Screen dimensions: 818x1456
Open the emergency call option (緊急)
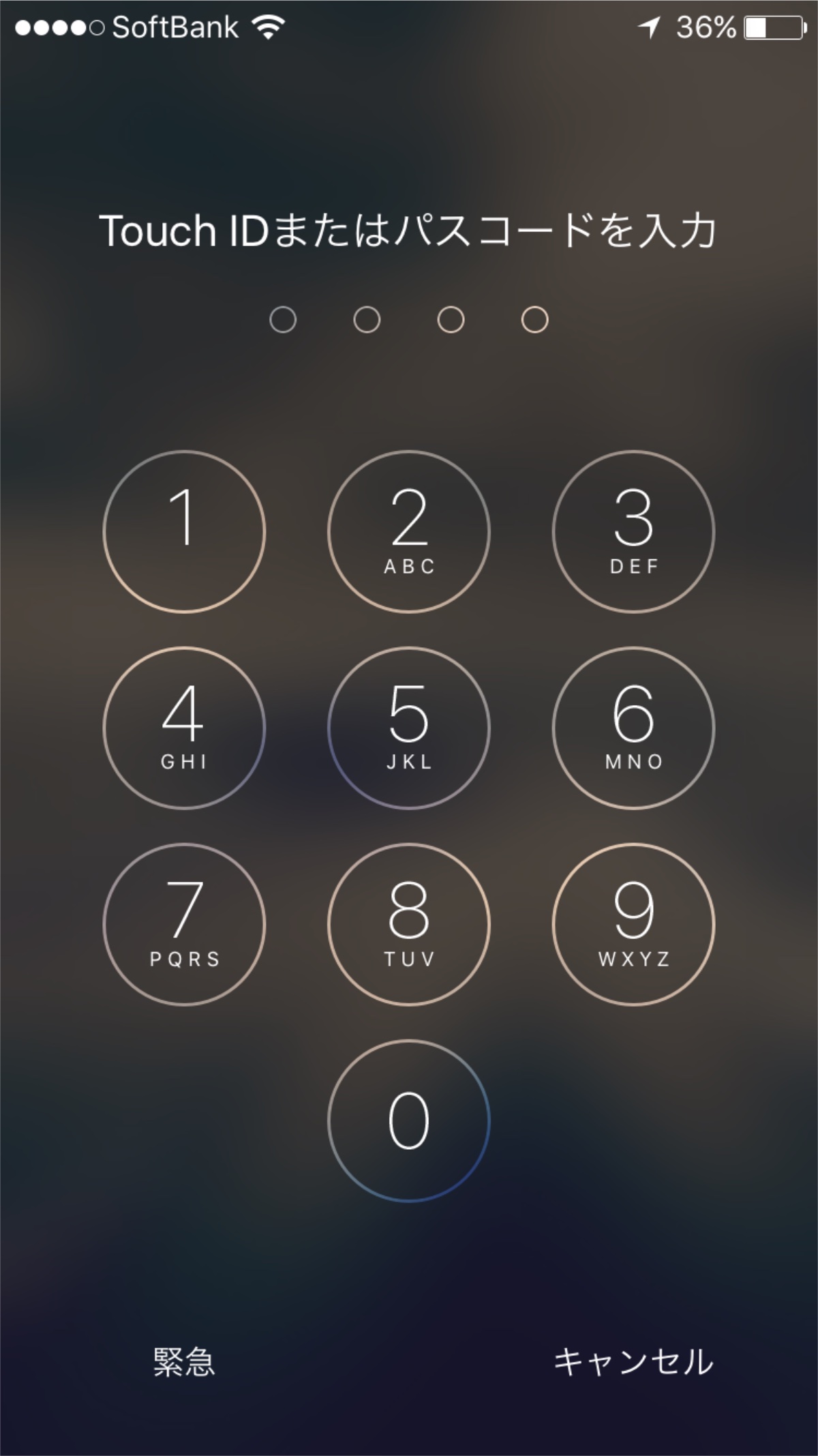click(184, 1362)
